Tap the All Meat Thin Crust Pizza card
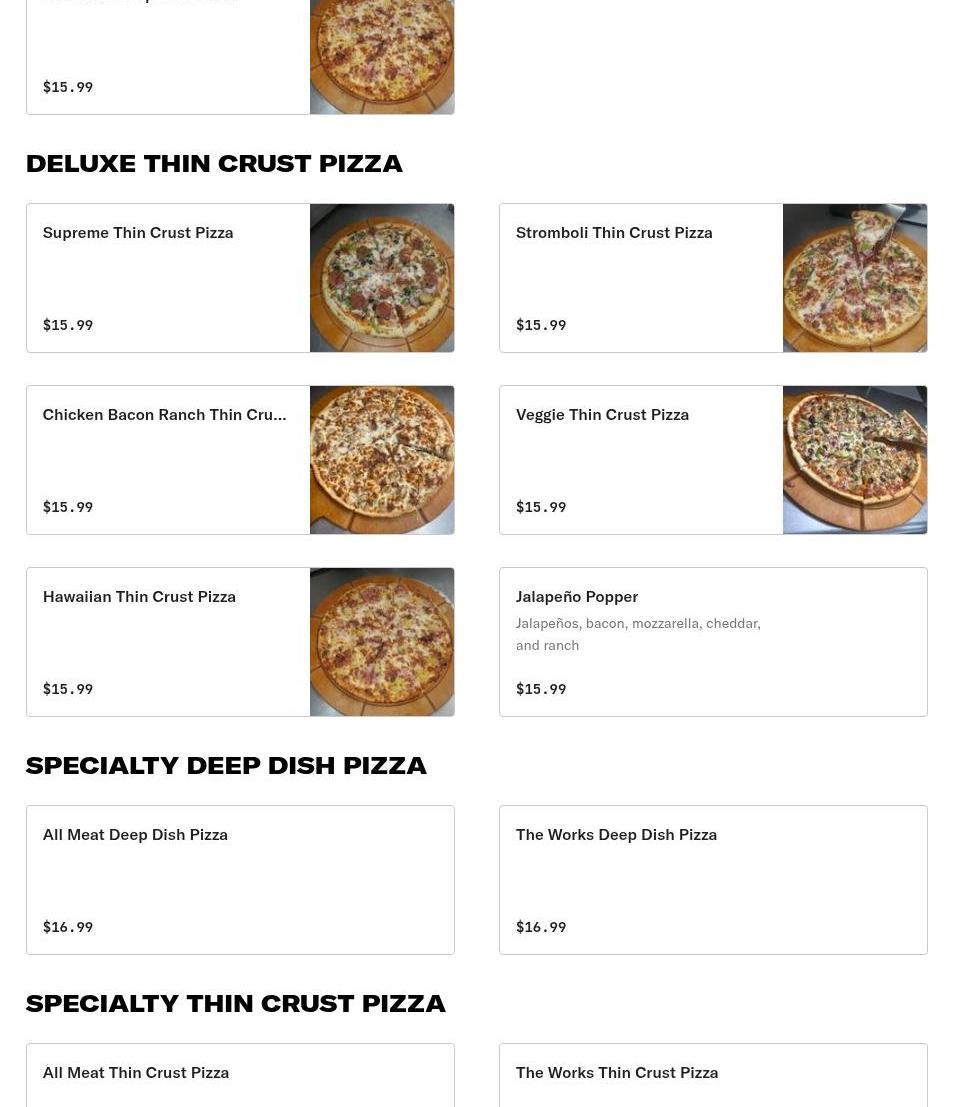The height and width of the screenshot is (1107, 970). (x=240, y=1076)
